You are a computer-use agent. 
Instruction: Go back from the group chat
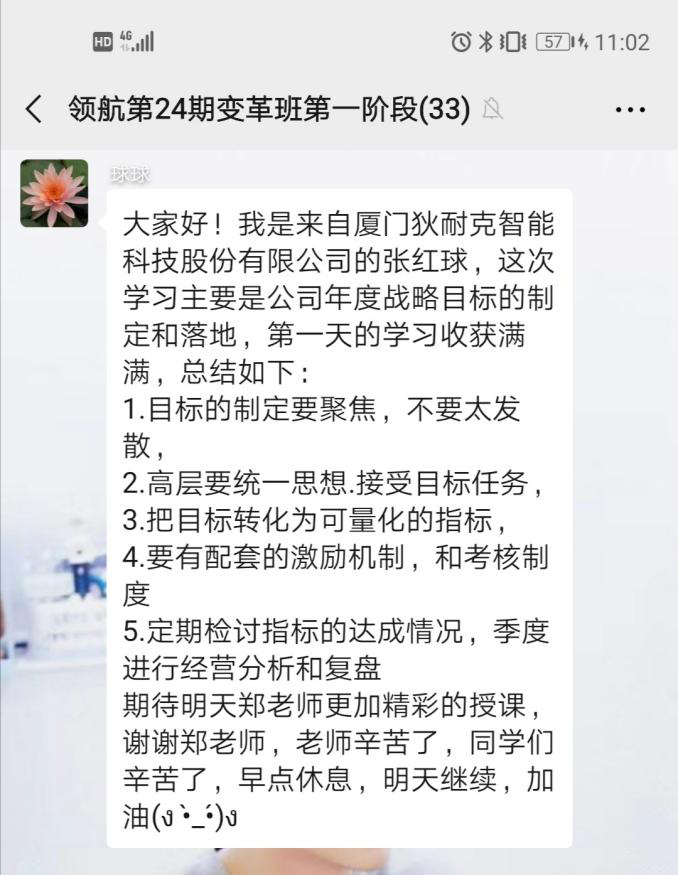point(34,109)
